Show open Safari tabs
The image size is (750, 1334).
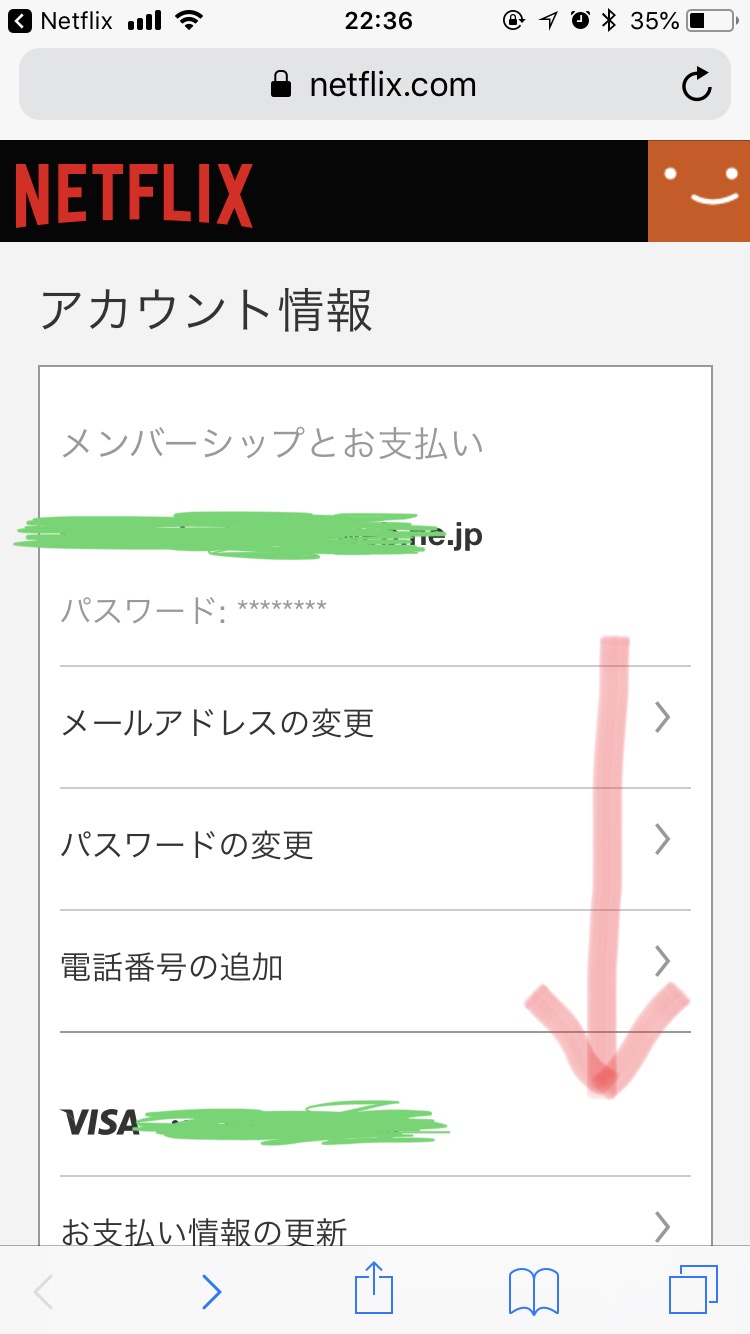693,1290
